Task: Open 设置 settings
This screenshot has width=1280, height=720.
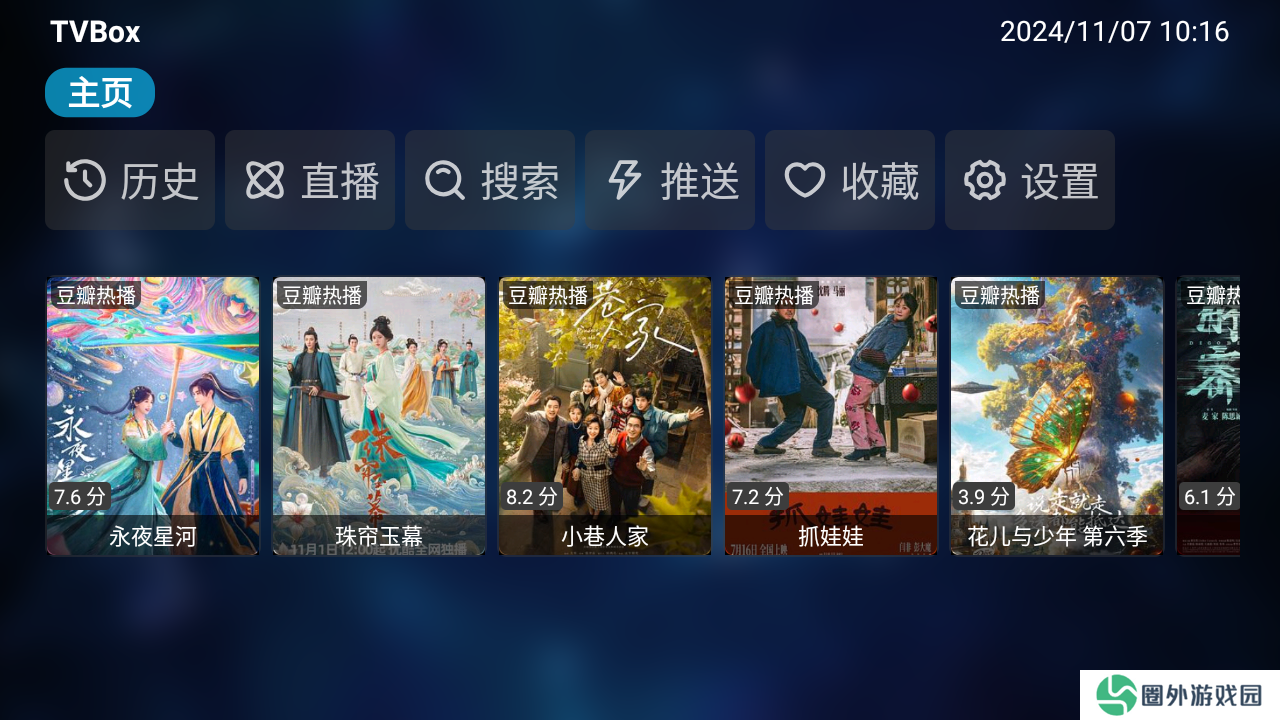Action: [1030, 181]
